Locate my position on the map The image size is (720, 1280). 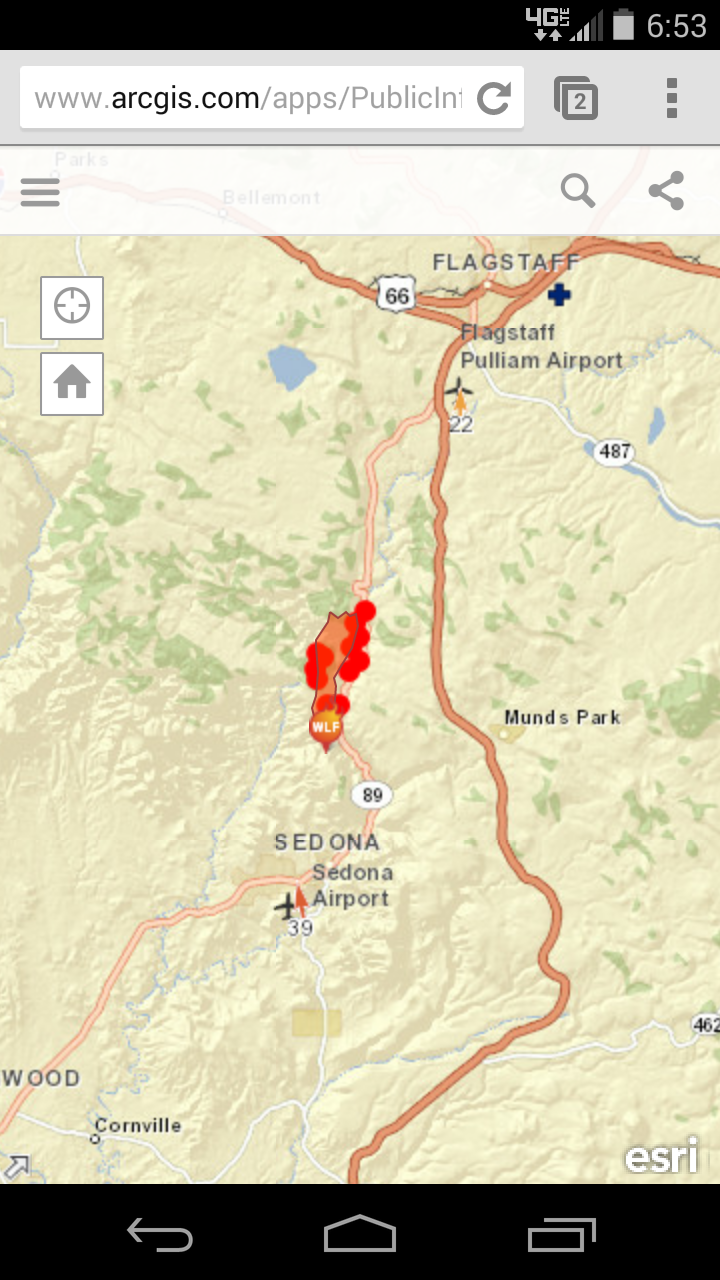[x=72, y=307]
